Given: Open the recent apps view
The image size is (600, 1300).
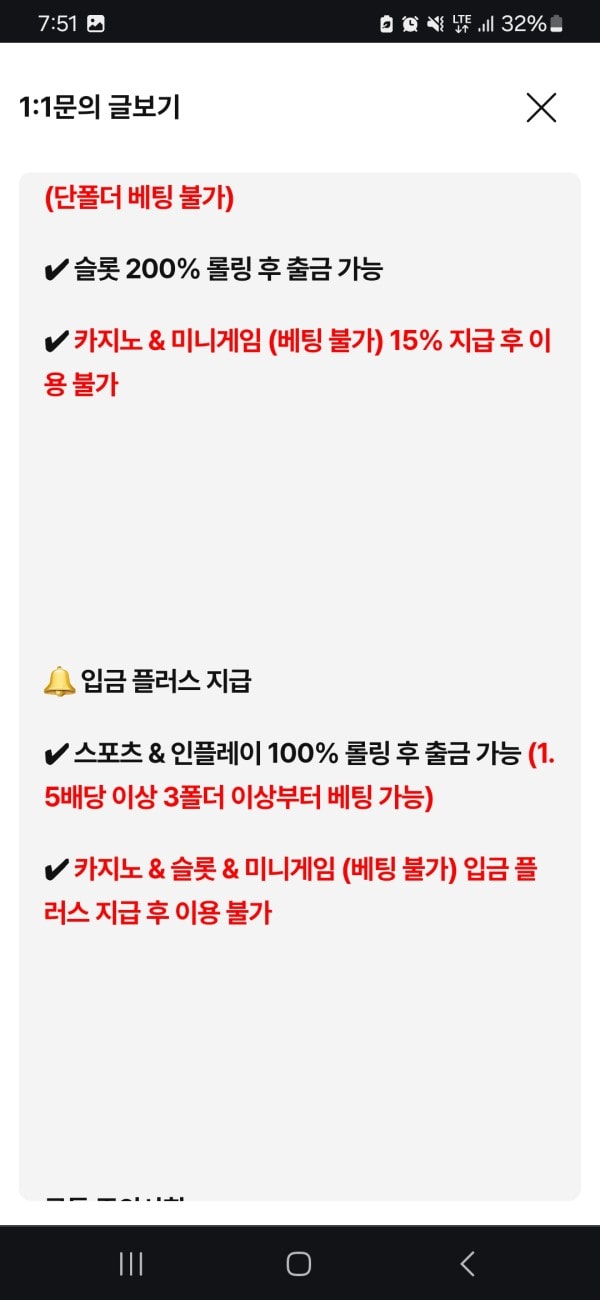Looking at the screenshot, I should [x=131, y=1263].
